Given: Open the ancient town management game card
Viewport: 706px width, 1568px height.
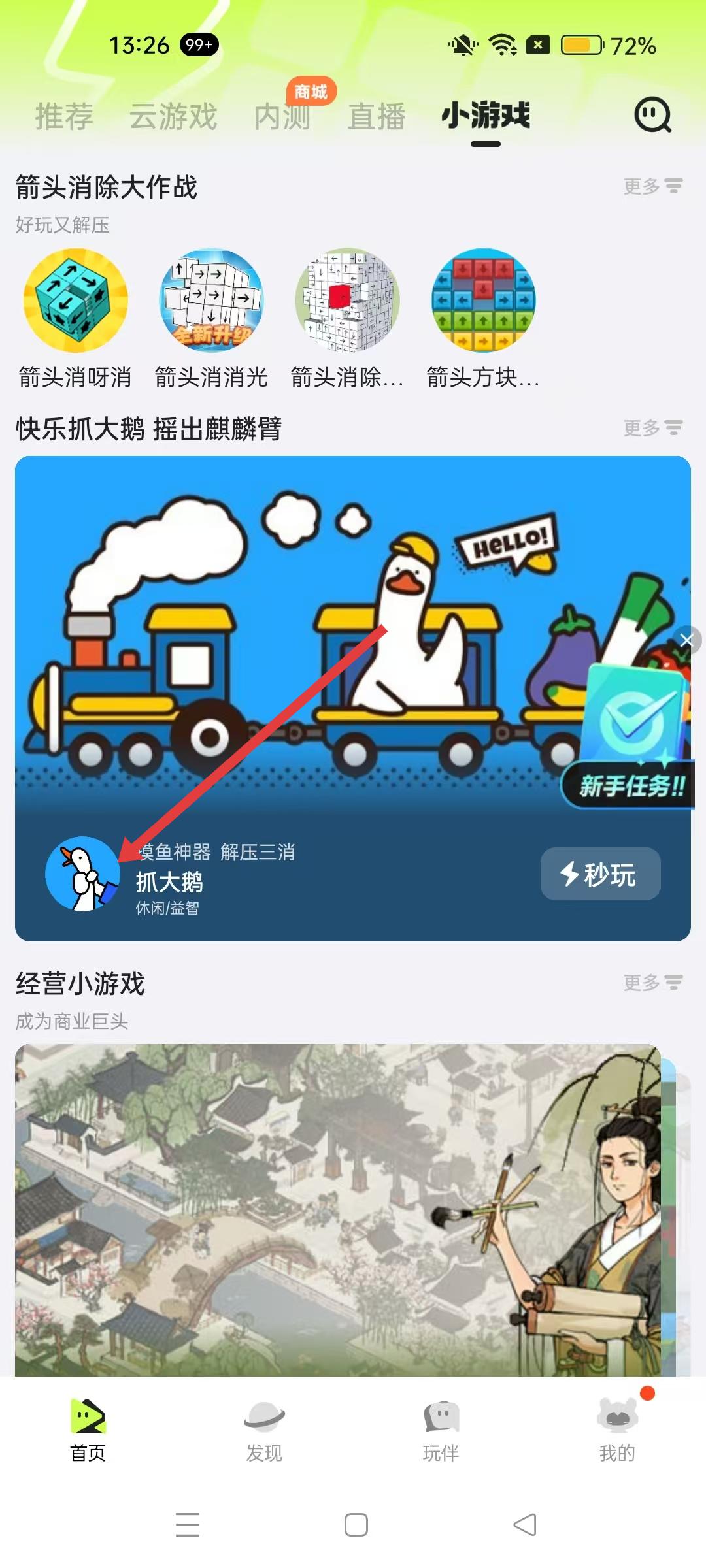Looking at the screenshot, I should point(337,1209).
